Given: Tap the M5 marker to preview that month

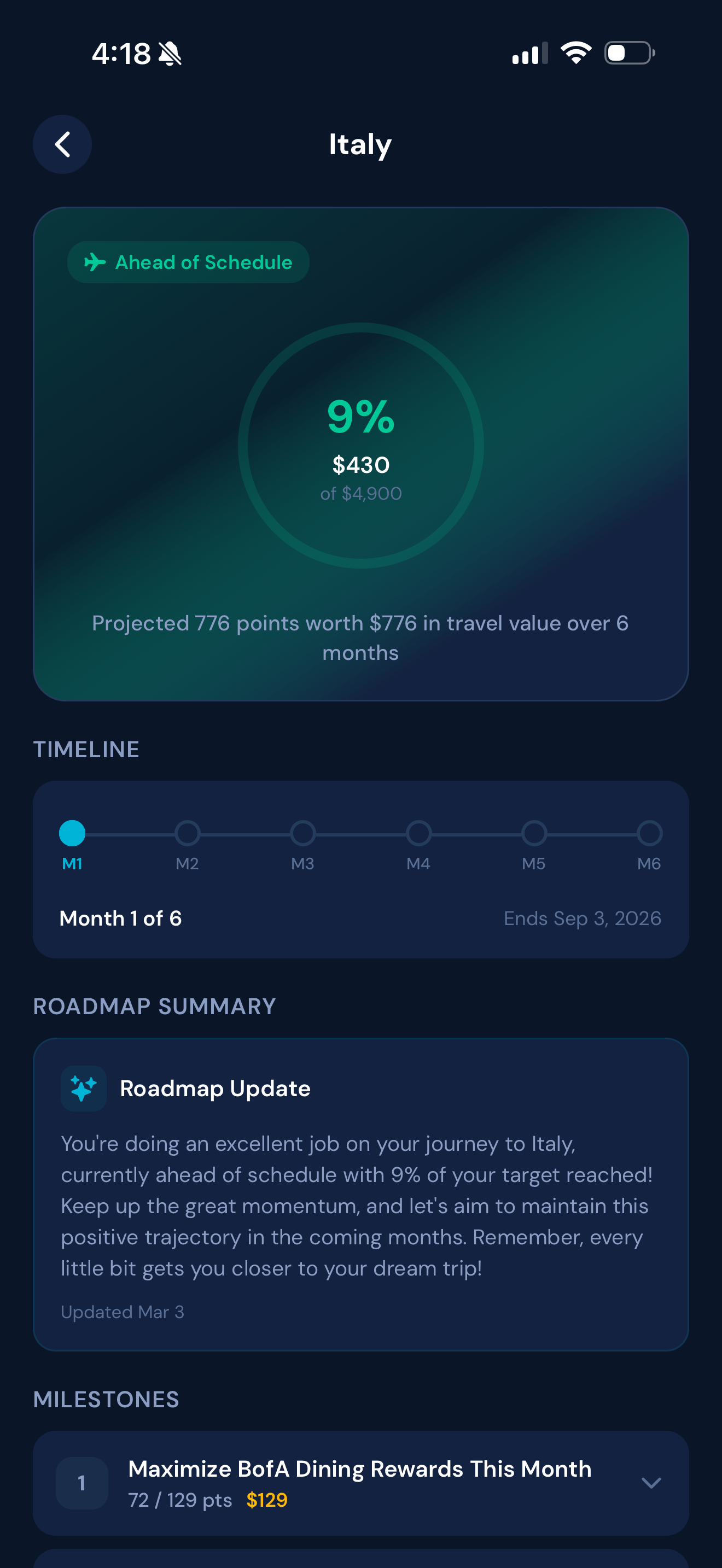Looking at the screenshot, I should click(x=533, y=833).
